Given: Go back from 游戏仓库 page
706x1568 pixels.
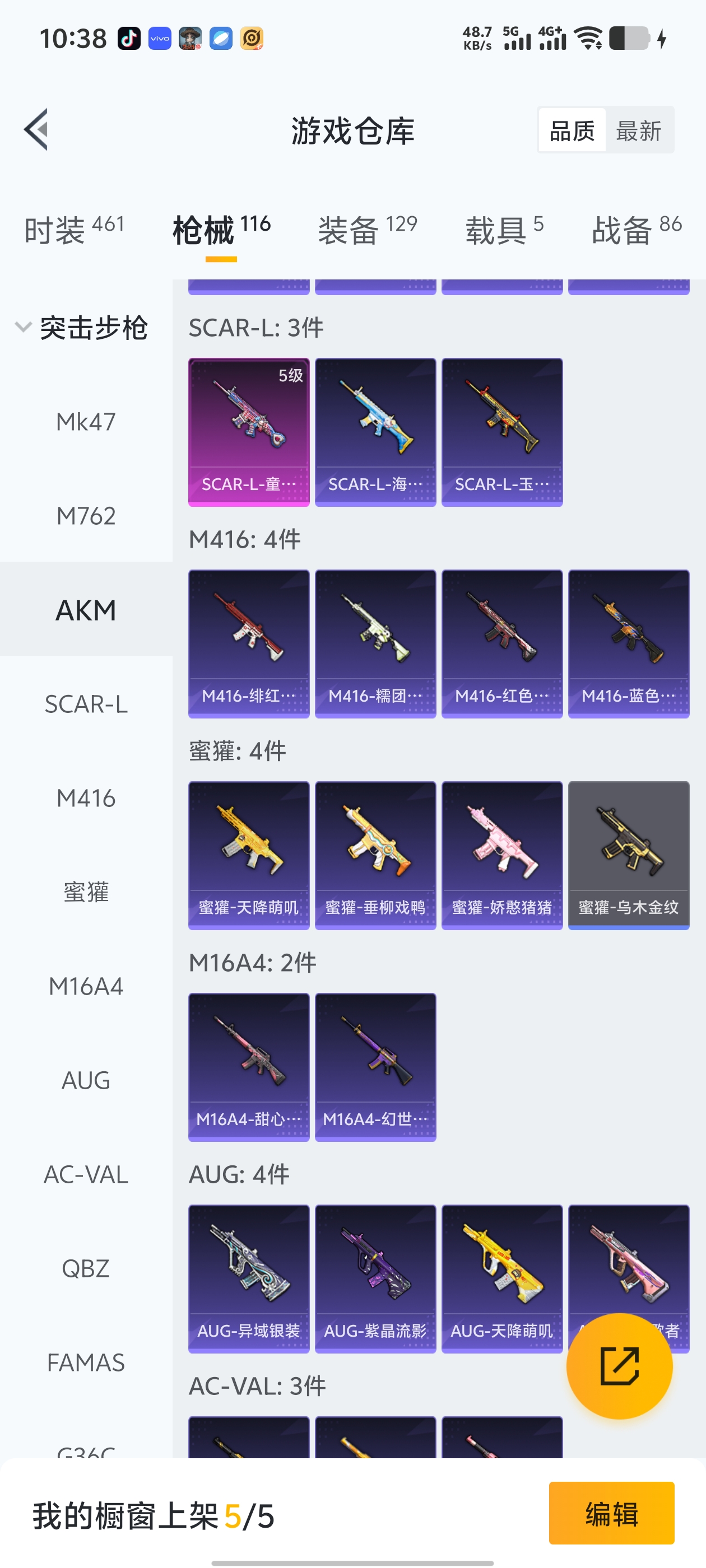Looking at the screenshot, I should [36, 130].
